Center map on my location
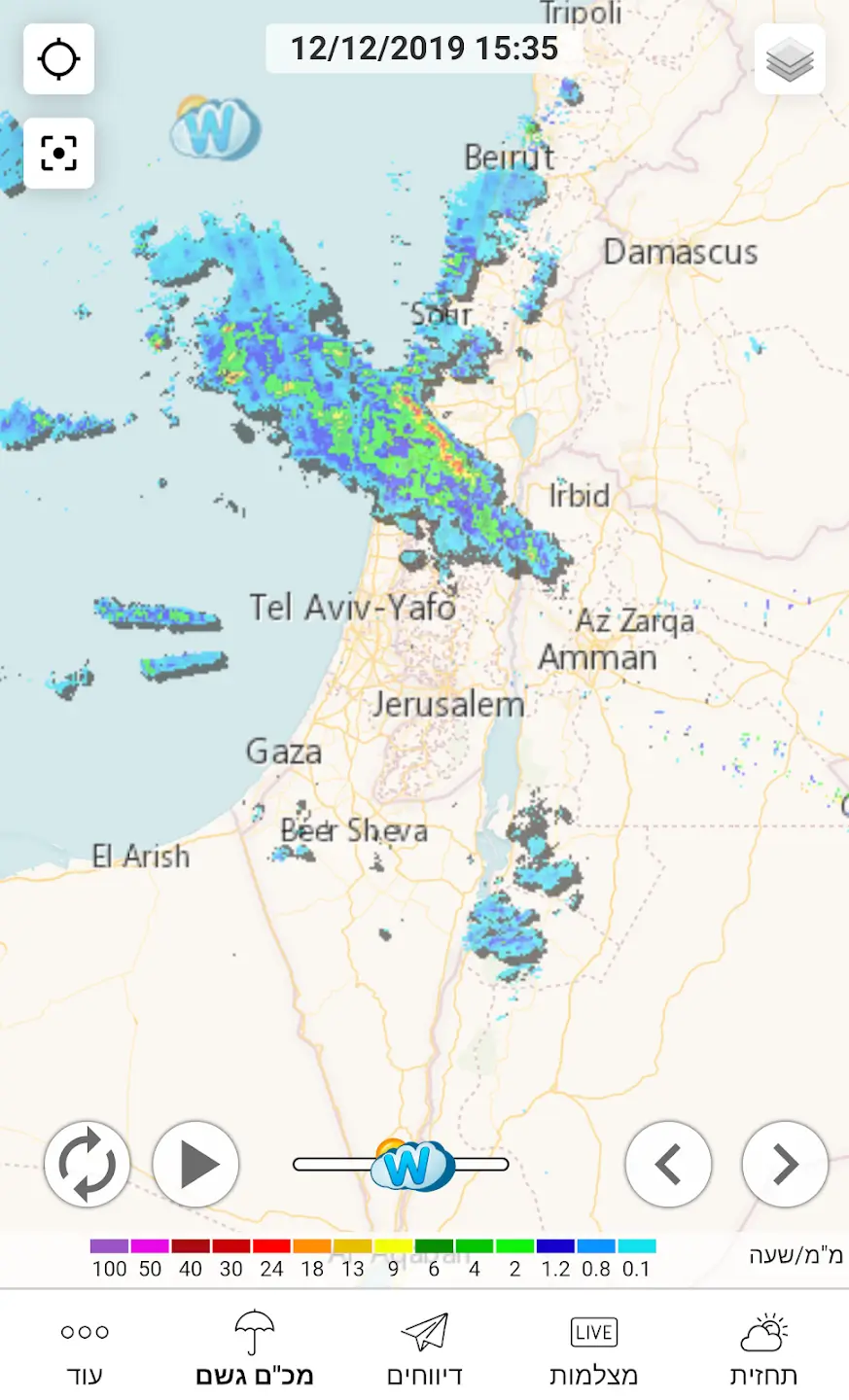Viewport: 849px width, 1400px height. (x=58, y=59)
